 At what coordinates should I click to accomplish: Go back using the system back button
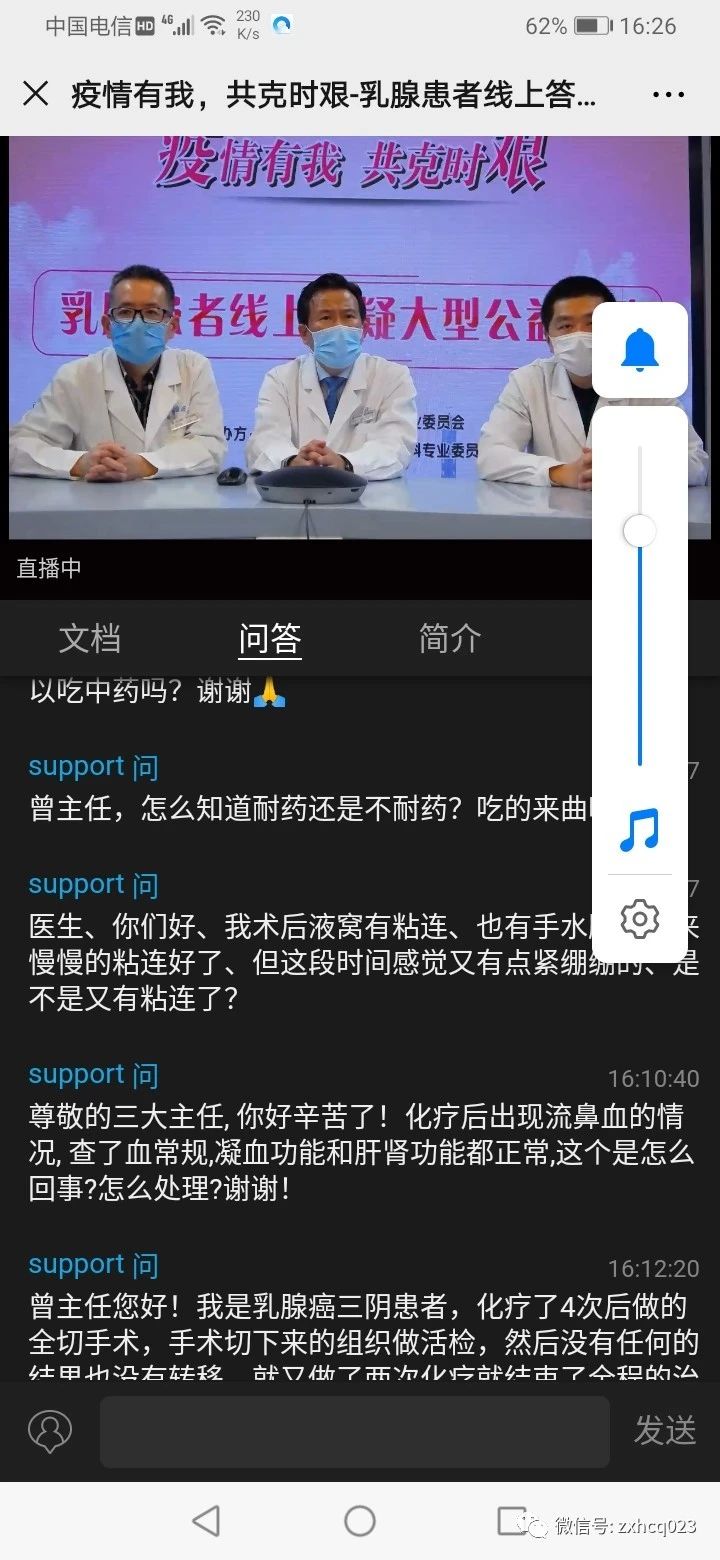click(206, 1521)
